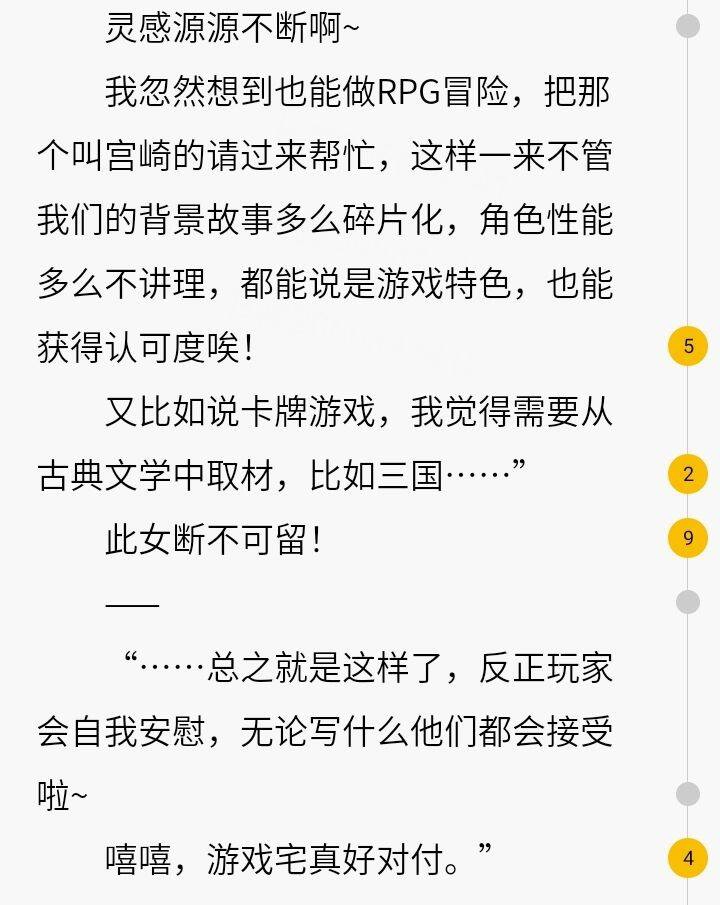Viewport: 720px width, 905px height.
Task: Open the 2 comments beside "比如三国……"
Action: tap(687, 474)
